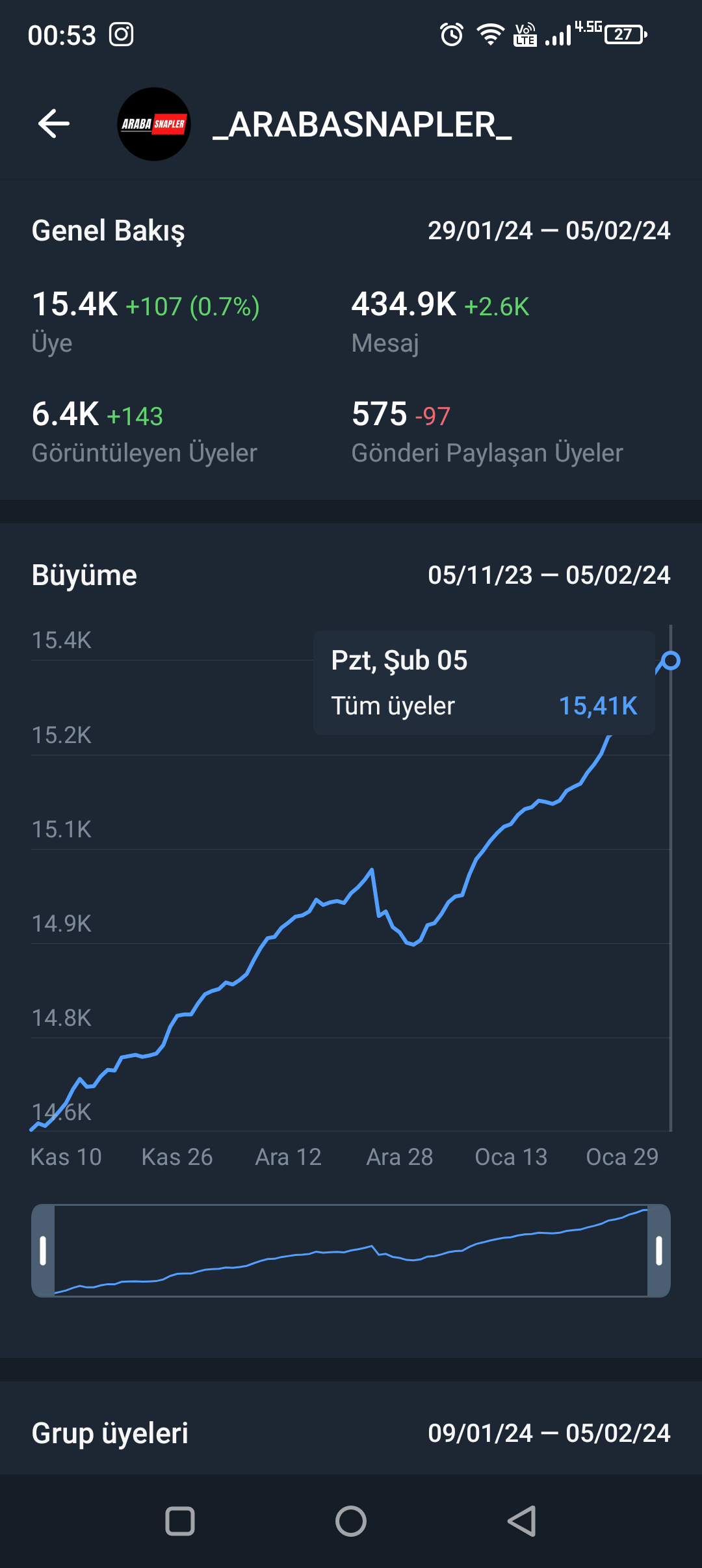Open the _ARABASNAPLER_ group avatar
702x1568 pixels.
(x=154, y=124)
